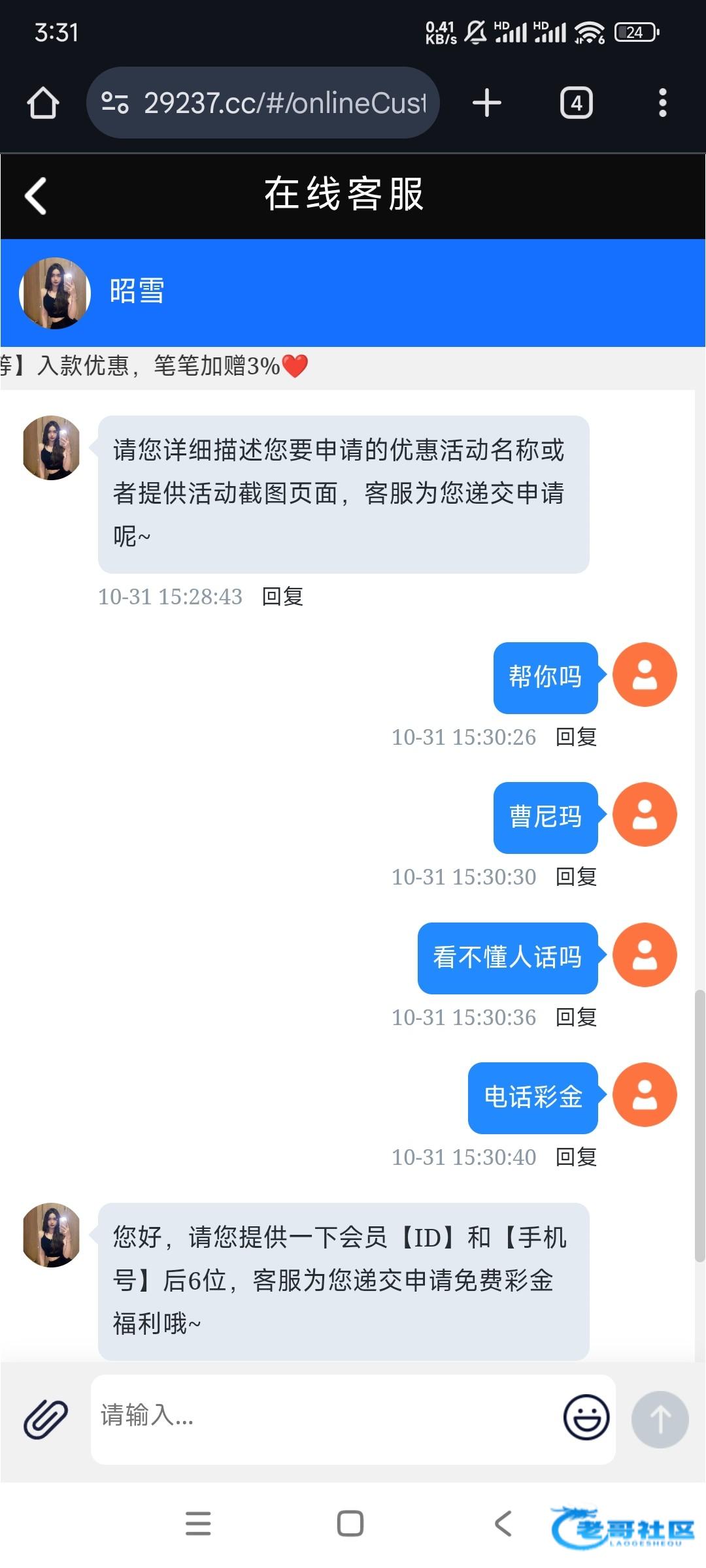The image size is (706, 1568).
Task: Open the emoji picker
Action: (586, 1417)
